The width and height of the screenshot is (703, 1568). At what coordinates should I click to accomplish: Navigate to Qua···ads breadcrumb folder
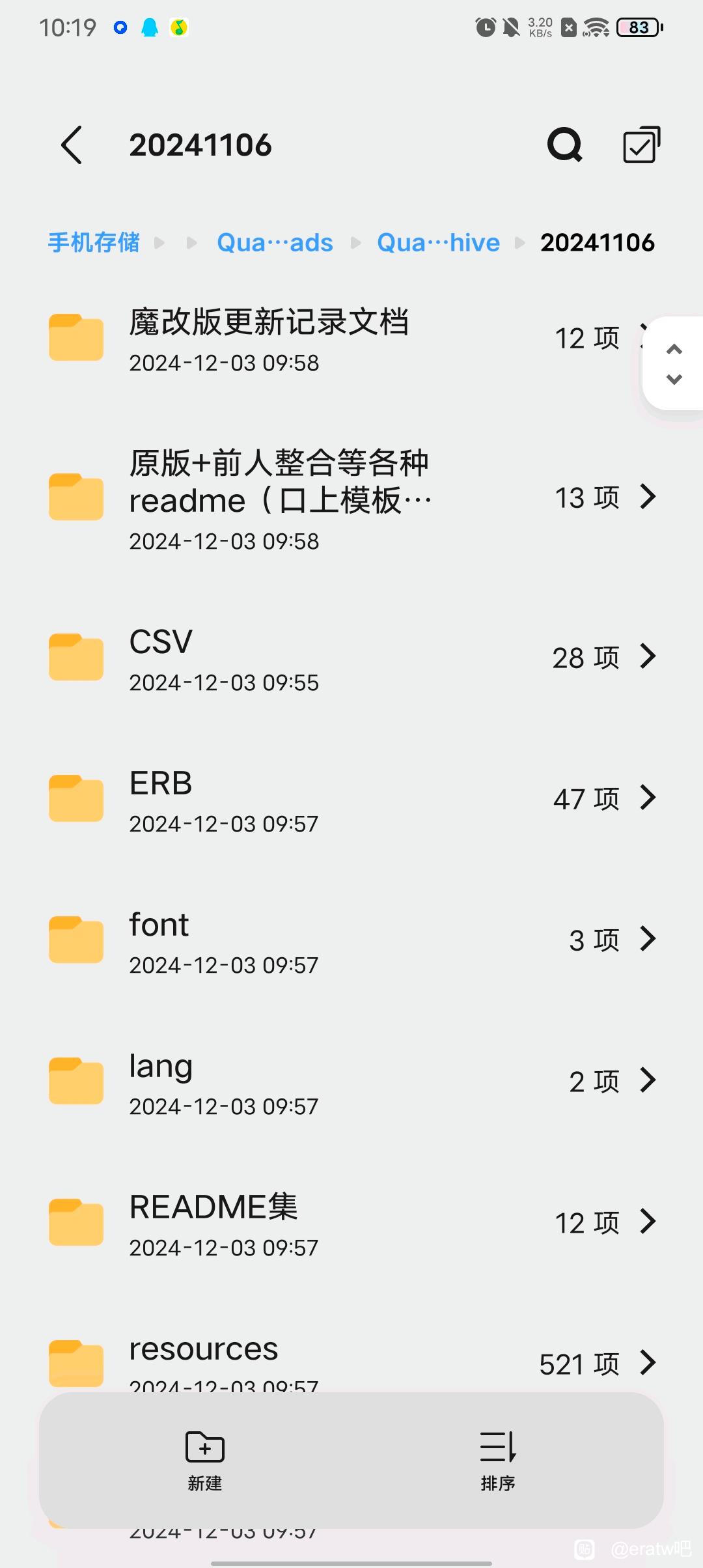pyautogui.click(x=275, y=242)
